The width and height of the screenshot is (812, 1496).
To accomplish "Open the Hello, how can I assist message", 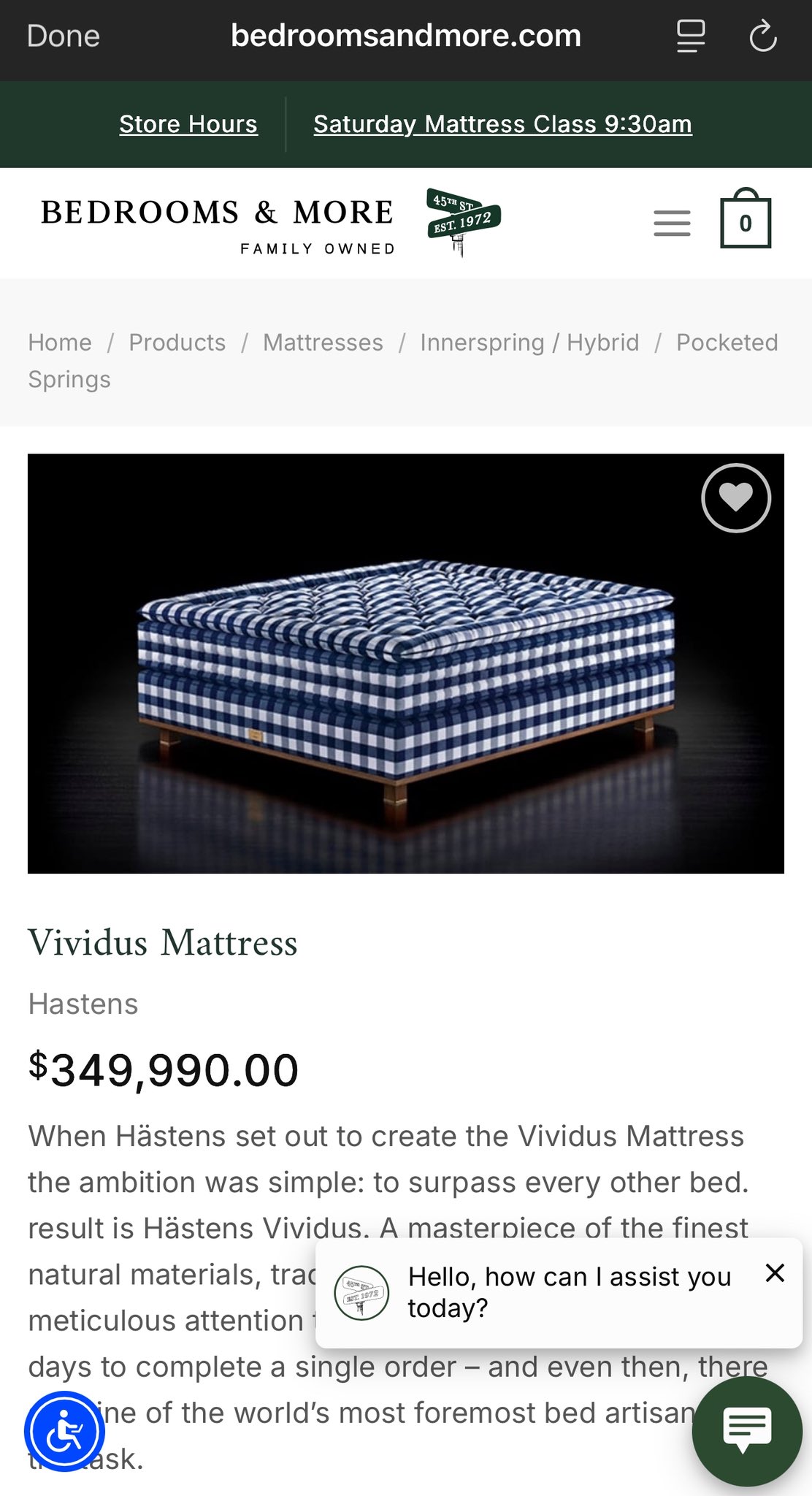I will pyautogui.click(x=569, y=1292).
